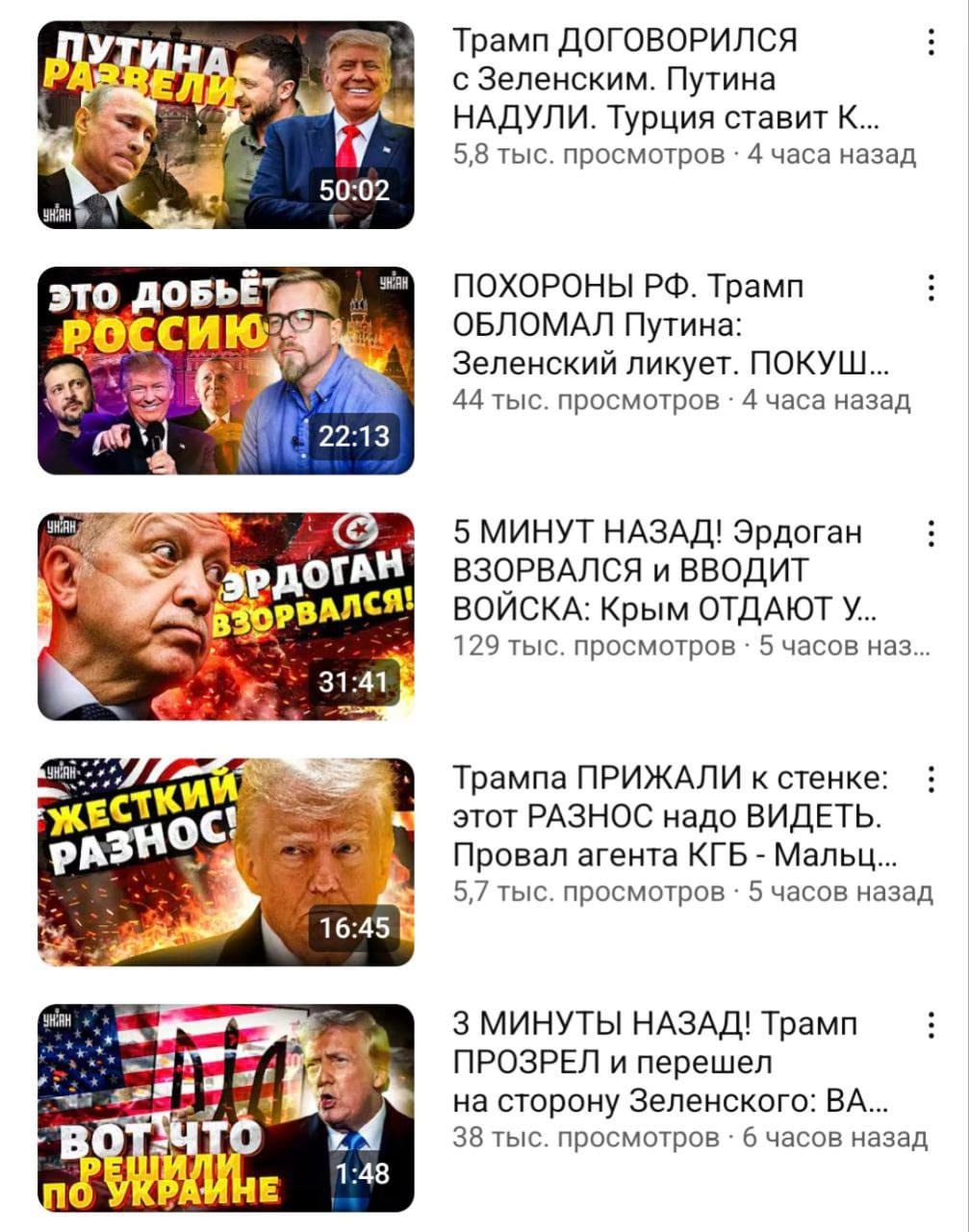Open more actions for "Трамп ПРОЗРЕЛ" video

930,1025
